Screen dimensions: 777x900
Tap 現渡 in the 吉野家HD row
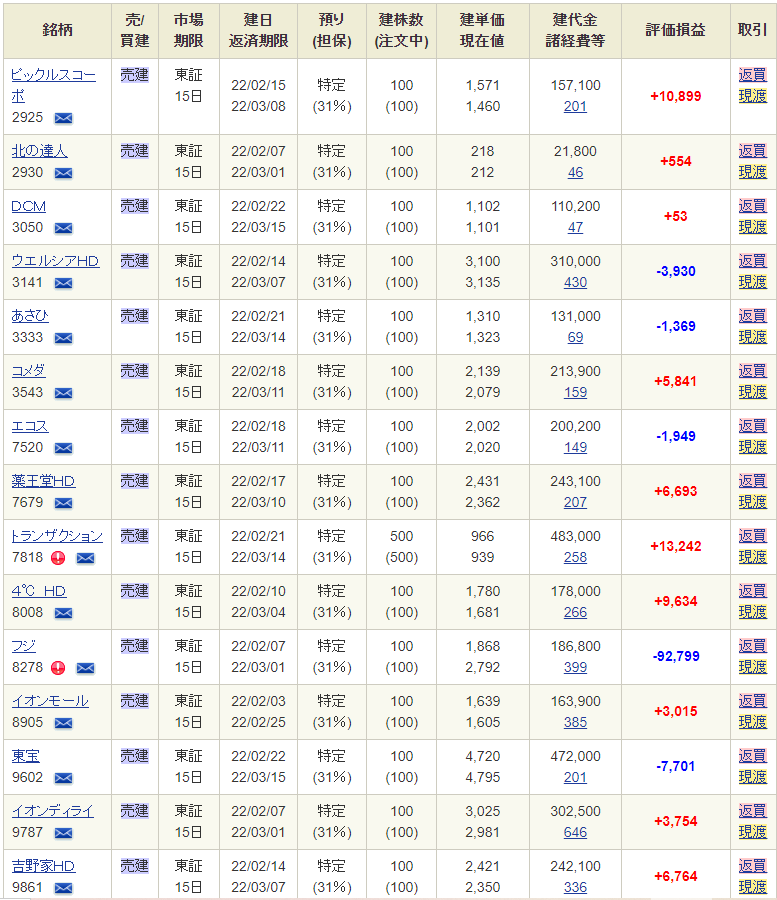point(752,887)
